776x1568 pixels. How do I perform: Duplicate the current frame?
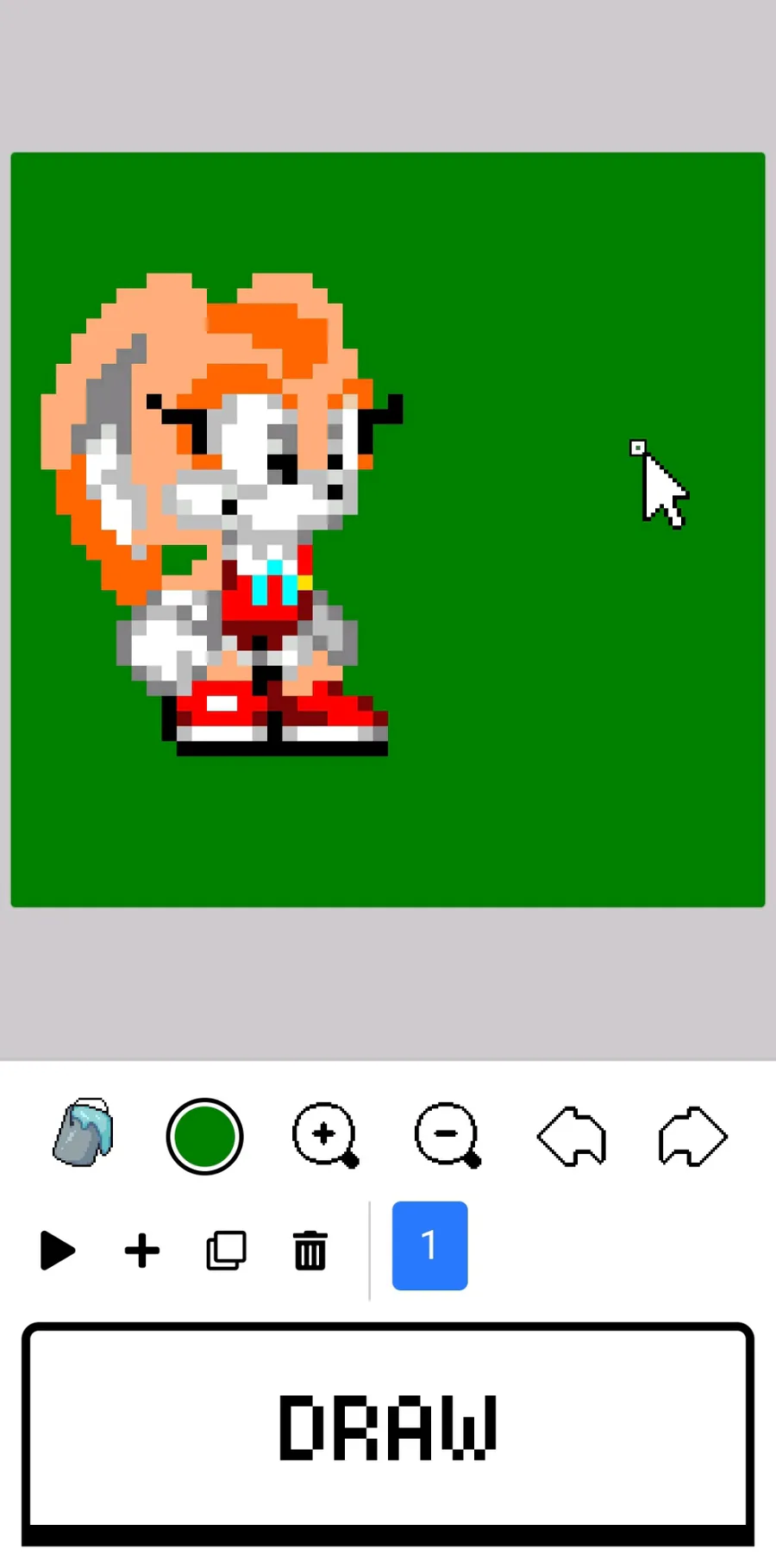point(226,1251)
